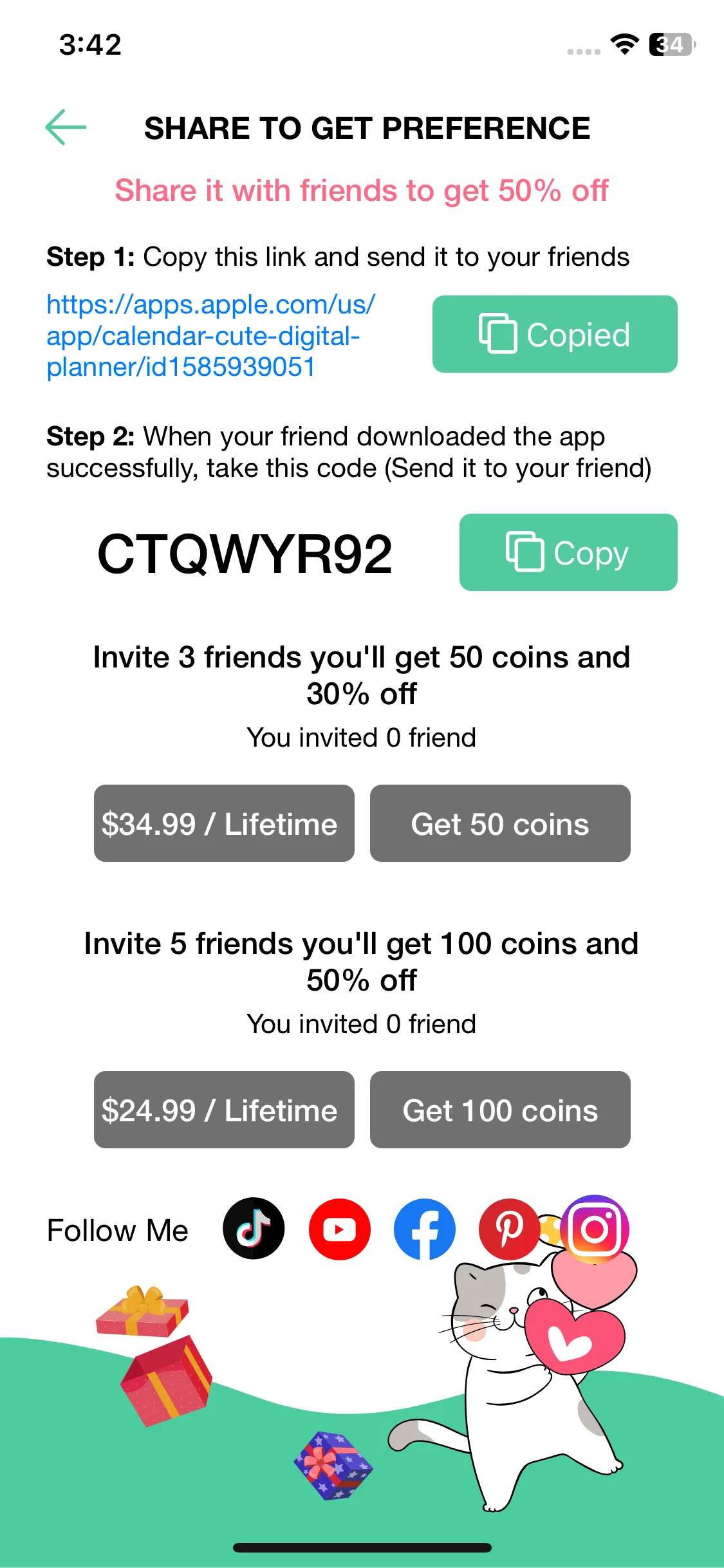Select the $24.99 / Lifetime offer
Screen dimensions: 724x1568
(224, 1110)
